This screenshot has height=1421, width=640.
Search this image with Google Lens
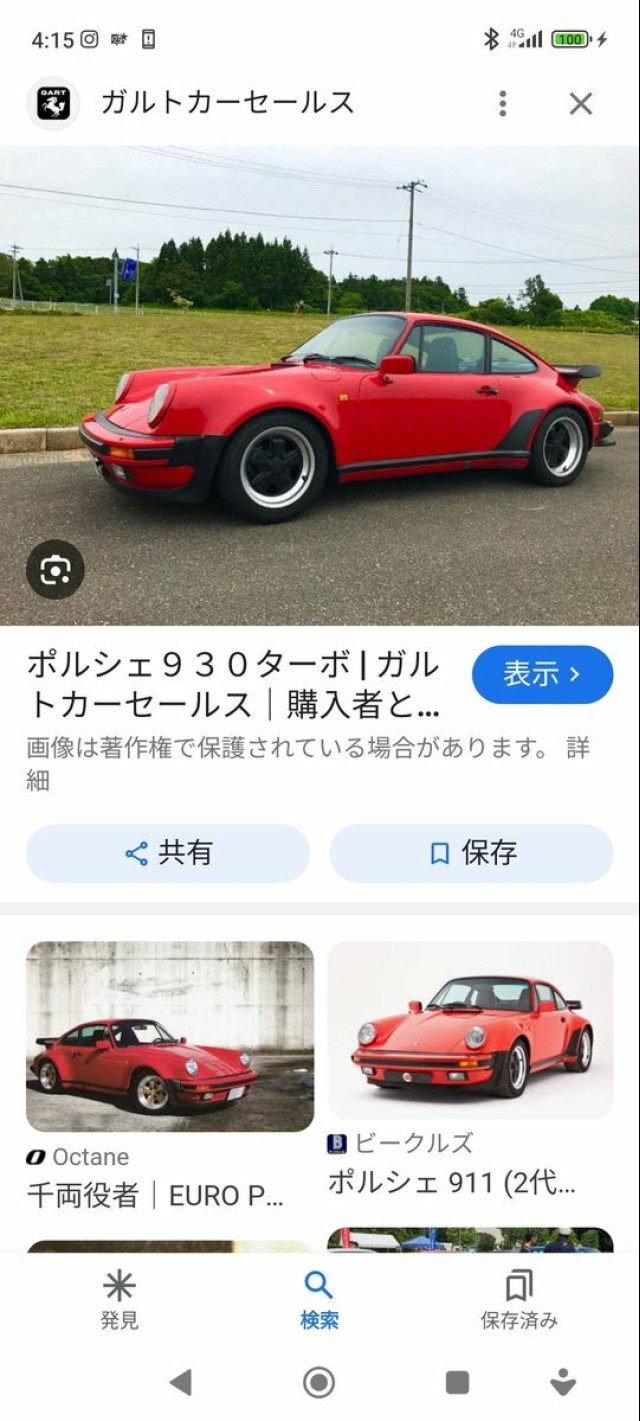(55, 570)
